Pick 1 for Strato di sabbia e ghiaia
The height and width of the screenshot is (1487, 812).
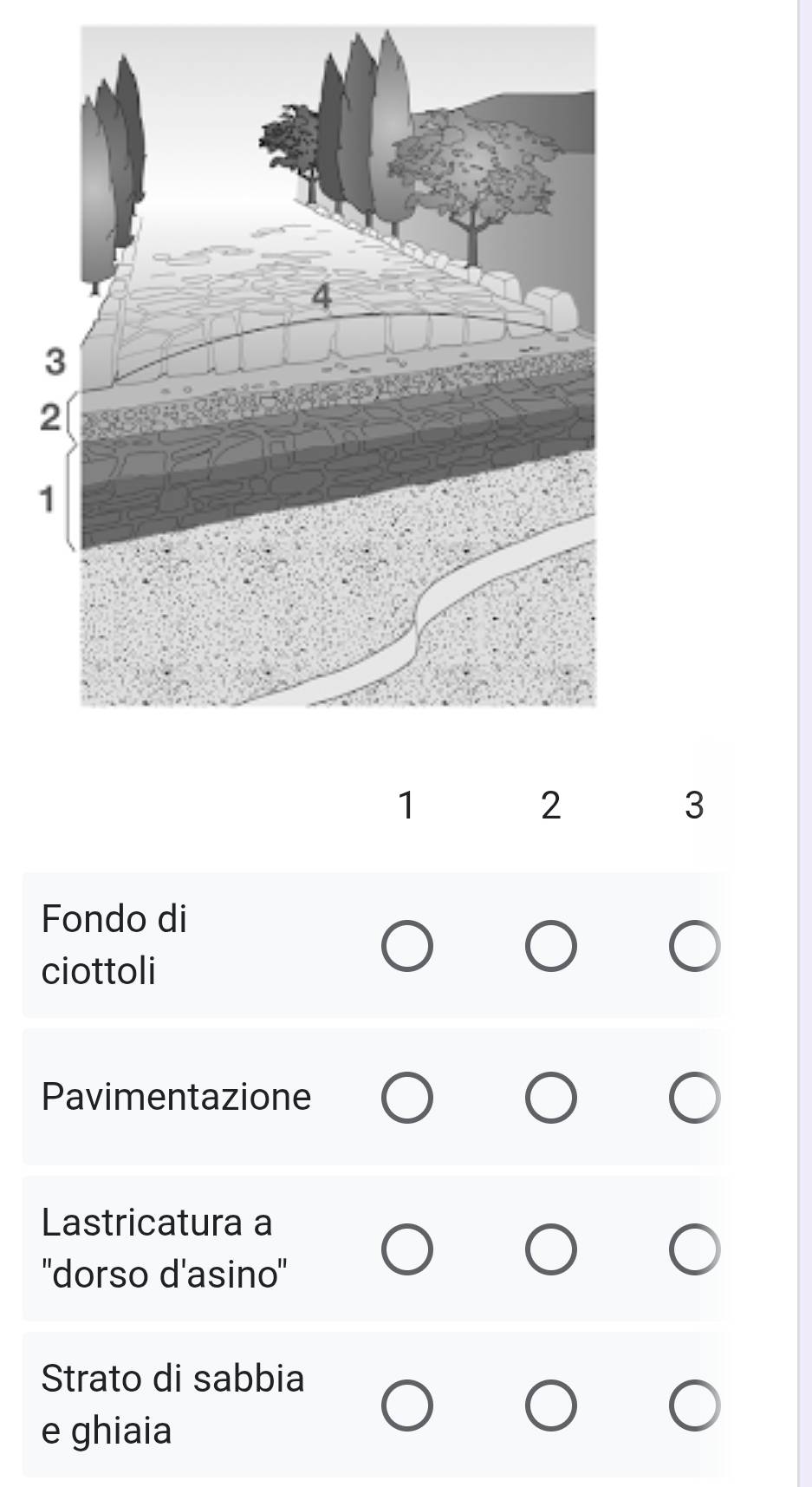coord(407,1405)
